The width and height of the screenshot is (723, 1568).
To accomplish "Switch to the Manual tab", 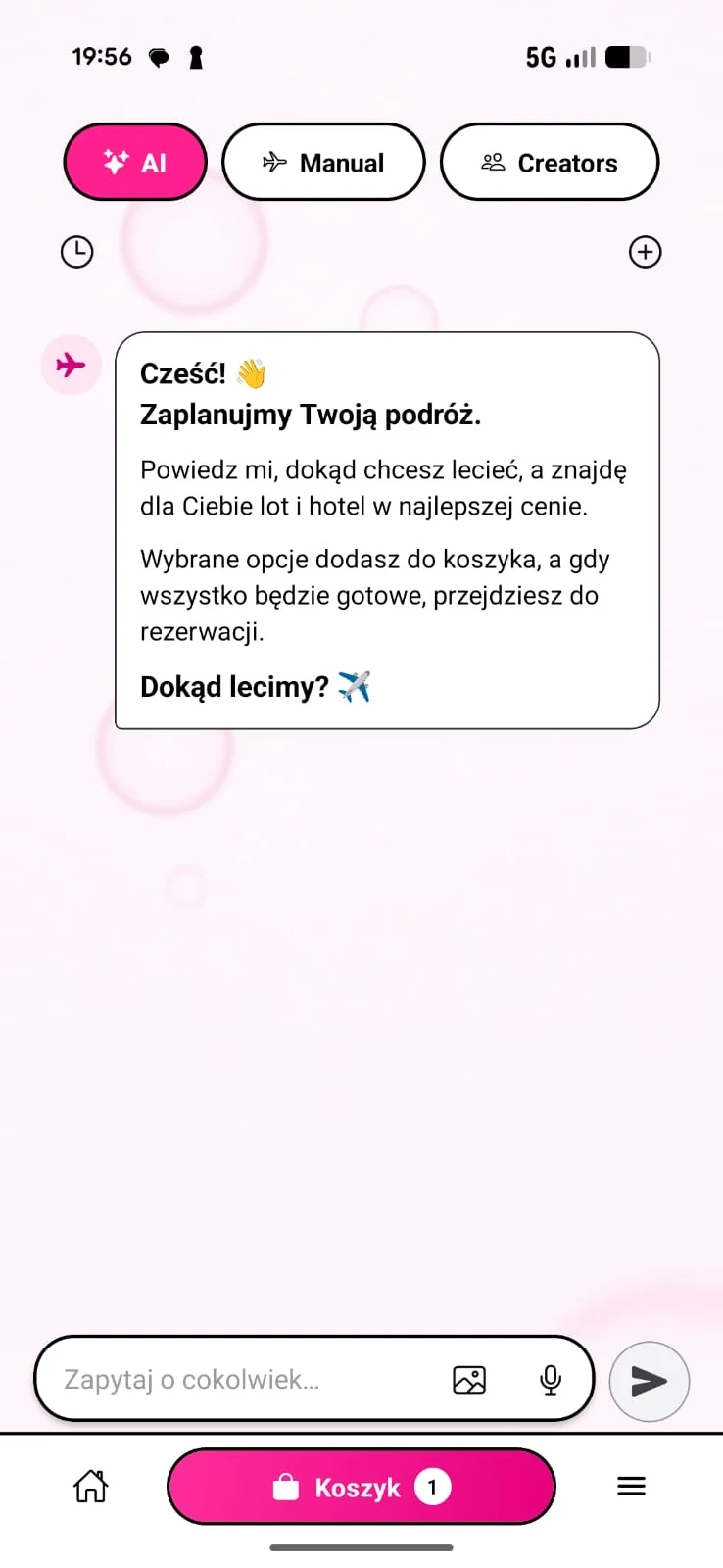I will point(323,163).
